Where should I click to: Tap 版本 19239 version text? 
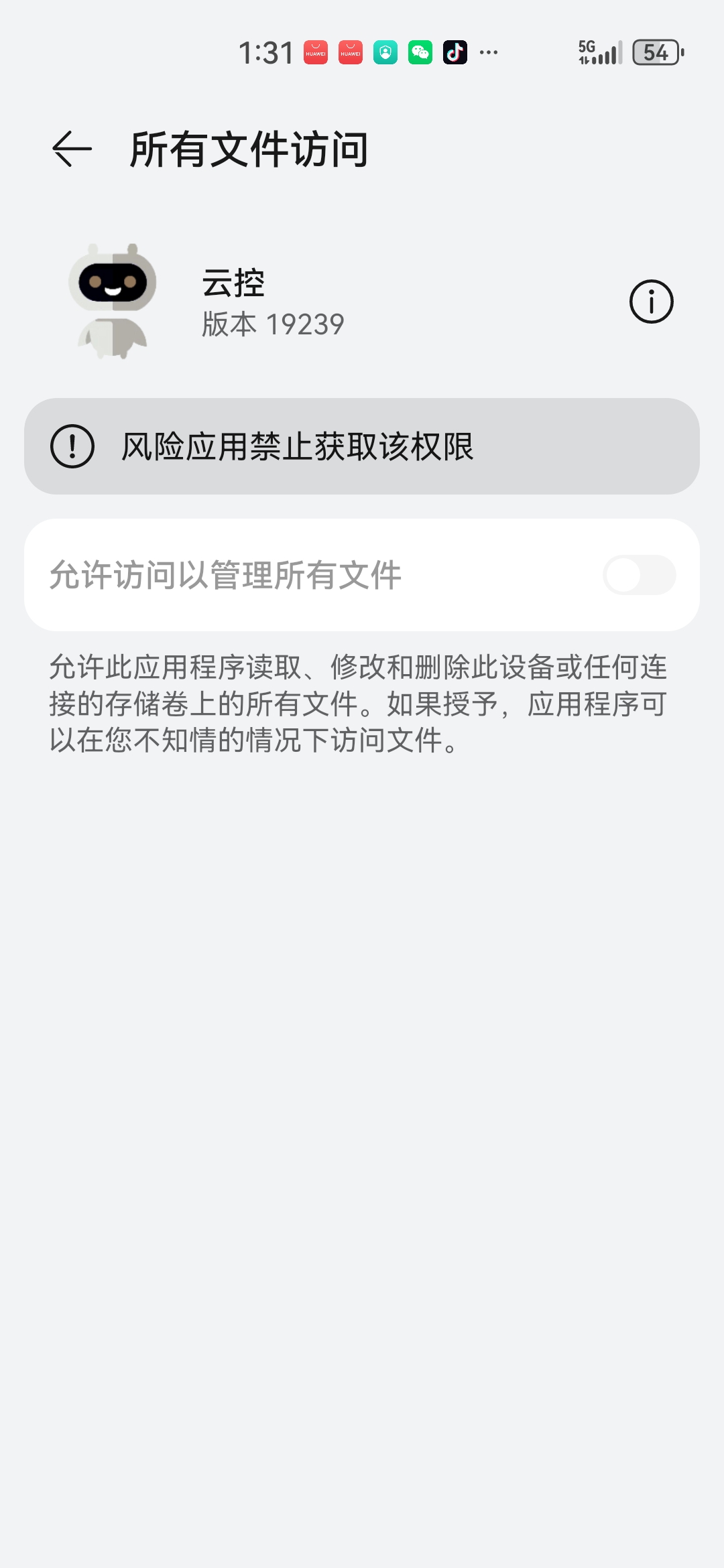(x=272, y=324)
